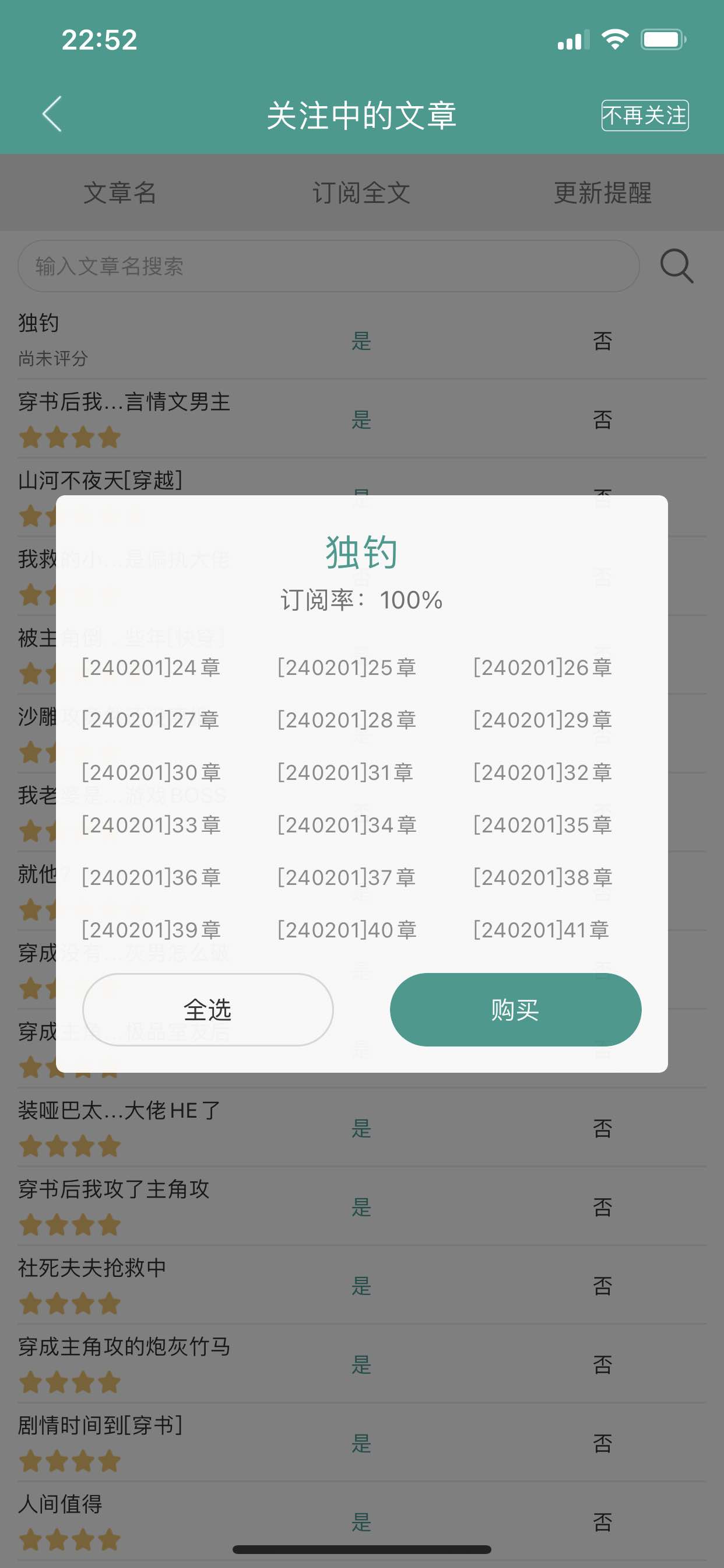Select chapter [240201]25章

(x=347, y=668)
